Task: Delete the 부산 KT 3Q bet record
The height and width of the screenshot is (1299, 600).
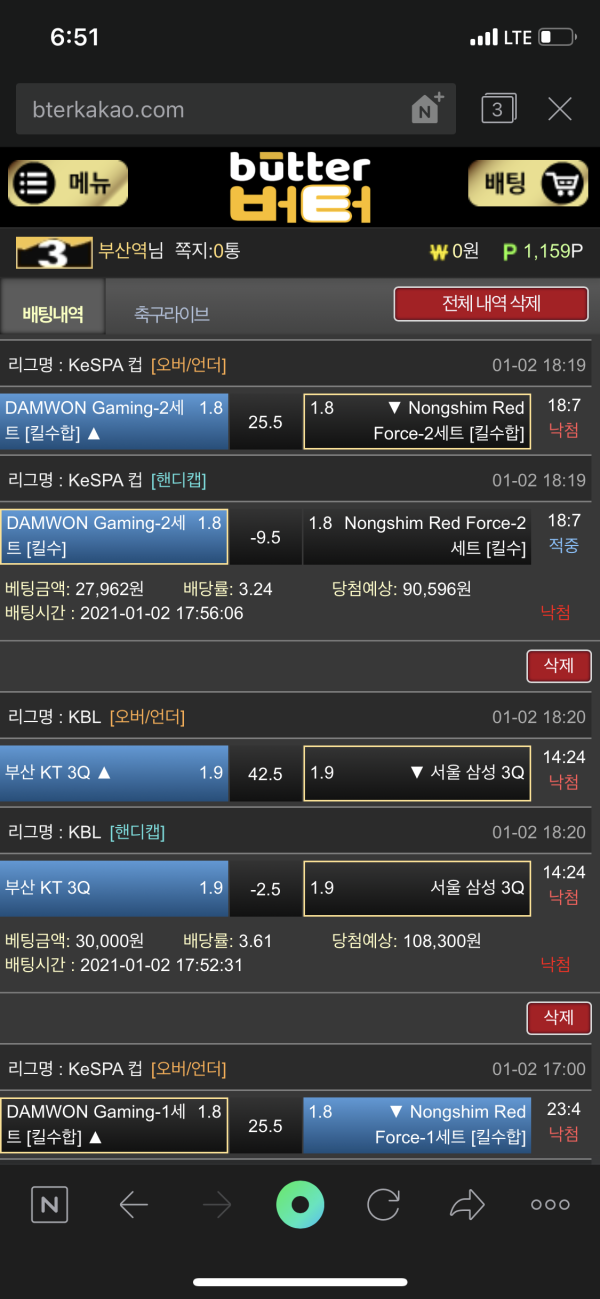Action: [558, 1017]
